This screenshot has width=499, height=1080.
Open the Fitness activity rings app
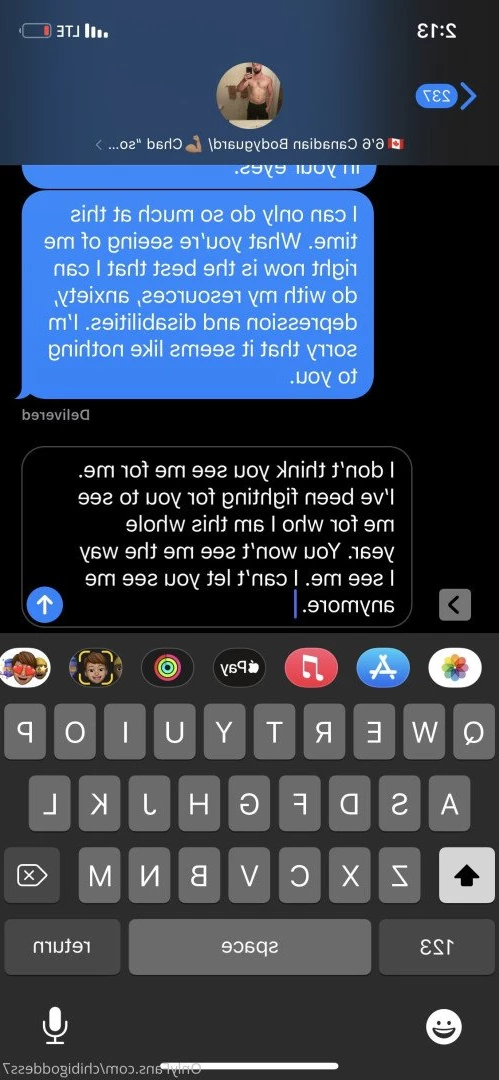167,667
